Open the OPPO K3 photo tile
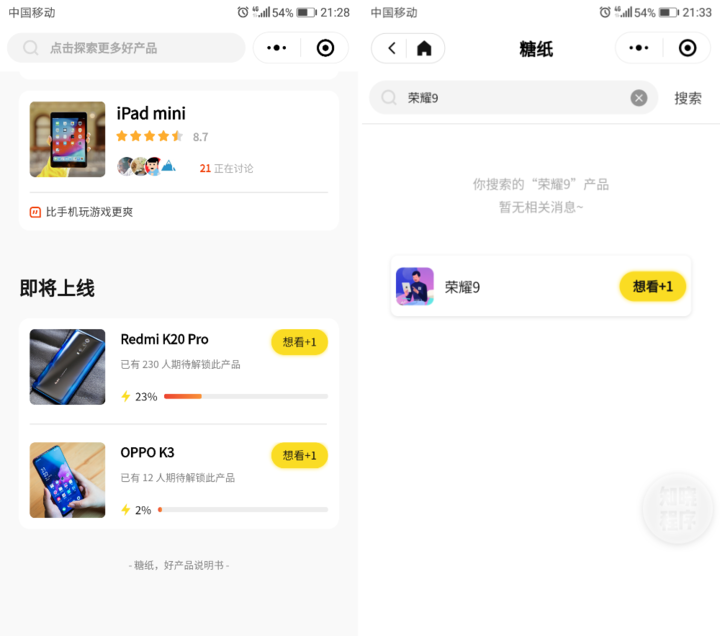Screen dimensions: 720x636 click(67, 480)
